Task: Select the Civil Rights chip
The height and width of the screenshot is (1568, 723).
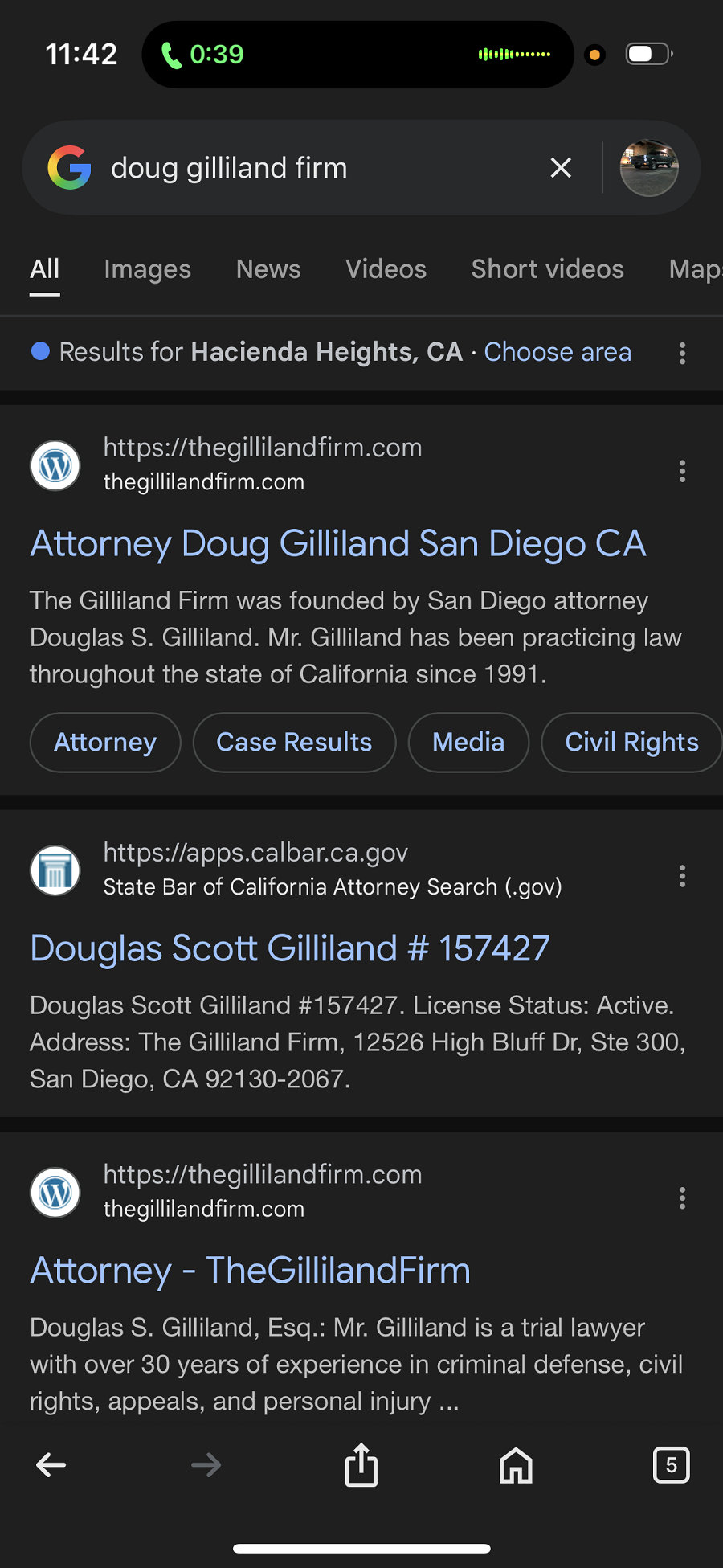Action: (631, 743)
